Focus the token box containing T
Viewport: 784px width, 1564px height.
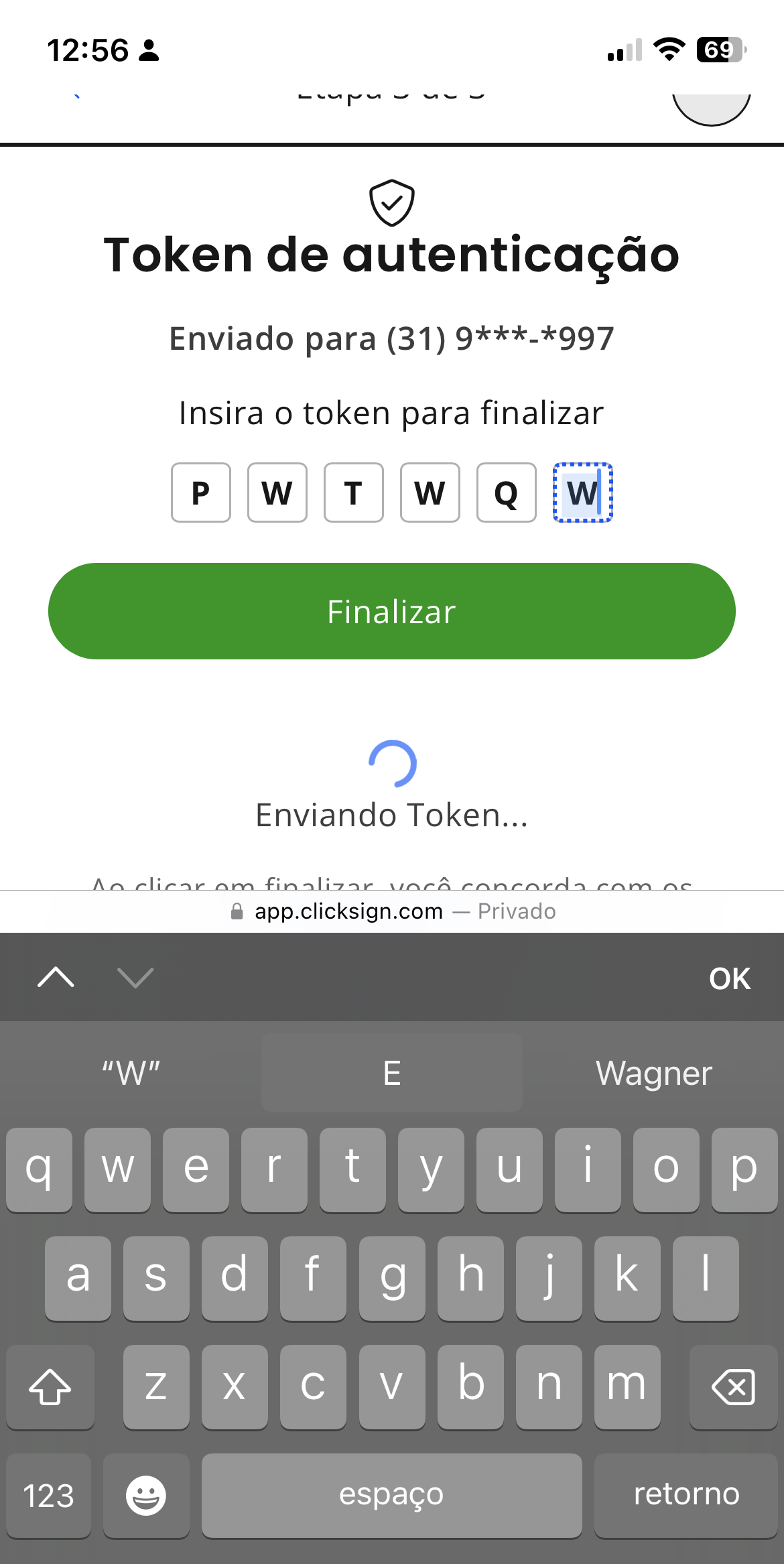click(x=354, y=493)
